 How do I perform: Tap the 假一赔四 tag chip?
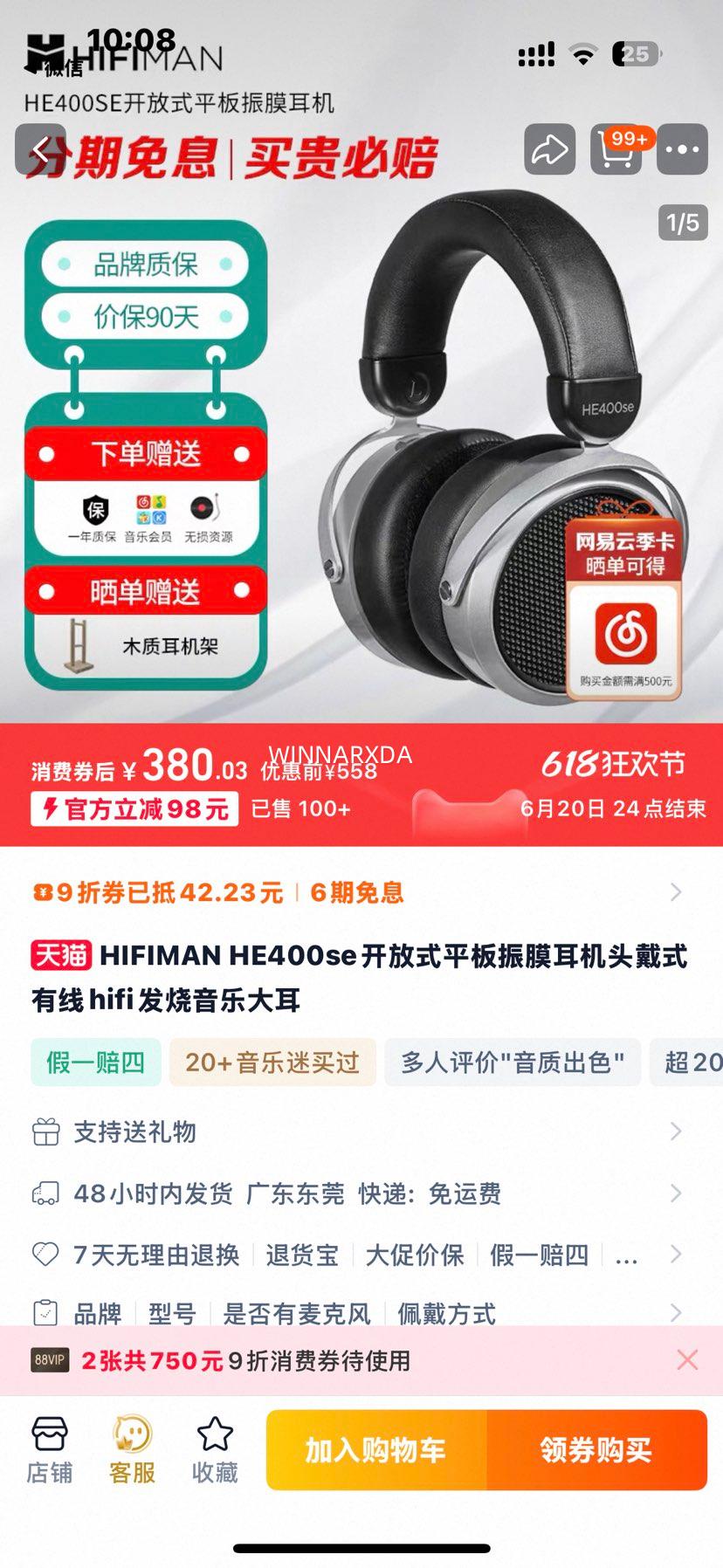tap(96, 1063)
